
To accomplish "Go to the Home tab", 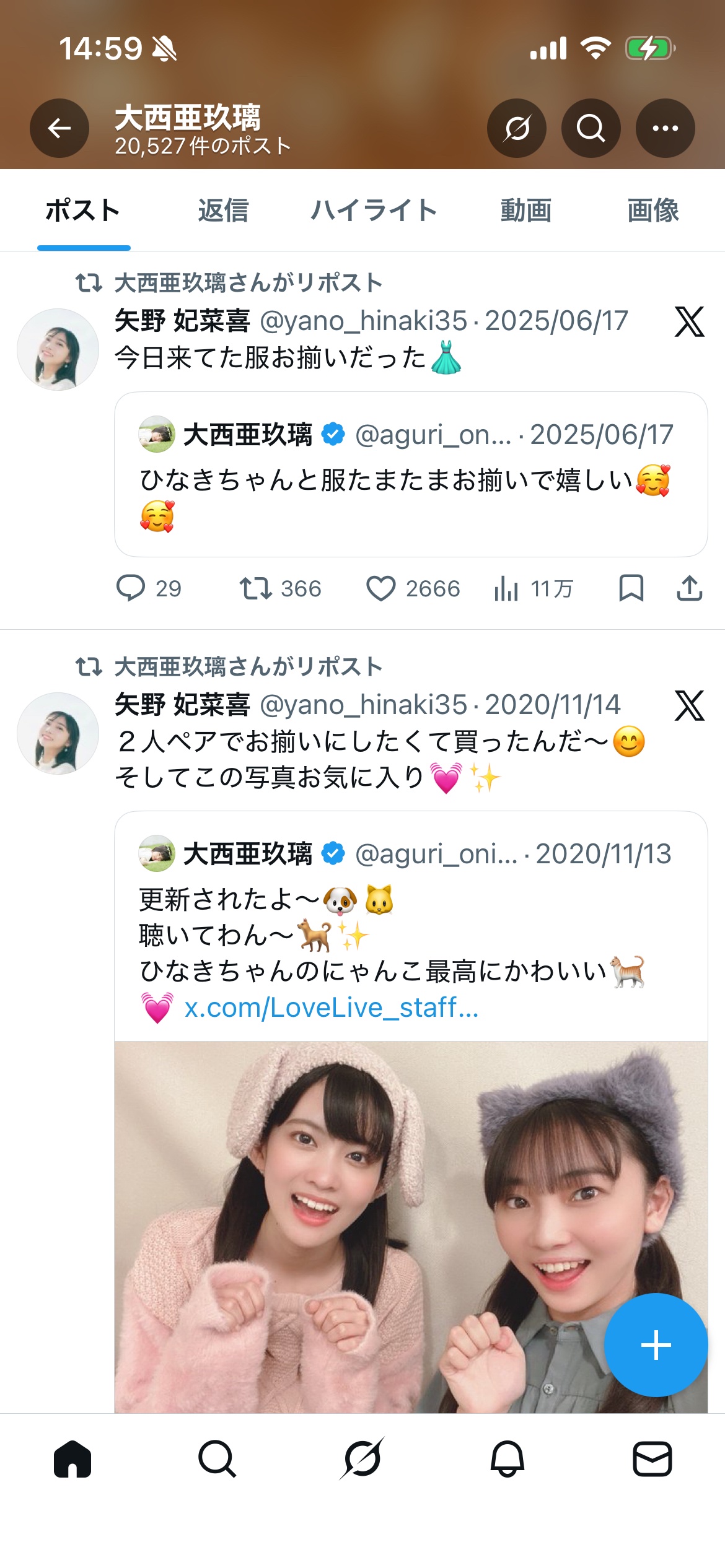I will coord(72,1459).
